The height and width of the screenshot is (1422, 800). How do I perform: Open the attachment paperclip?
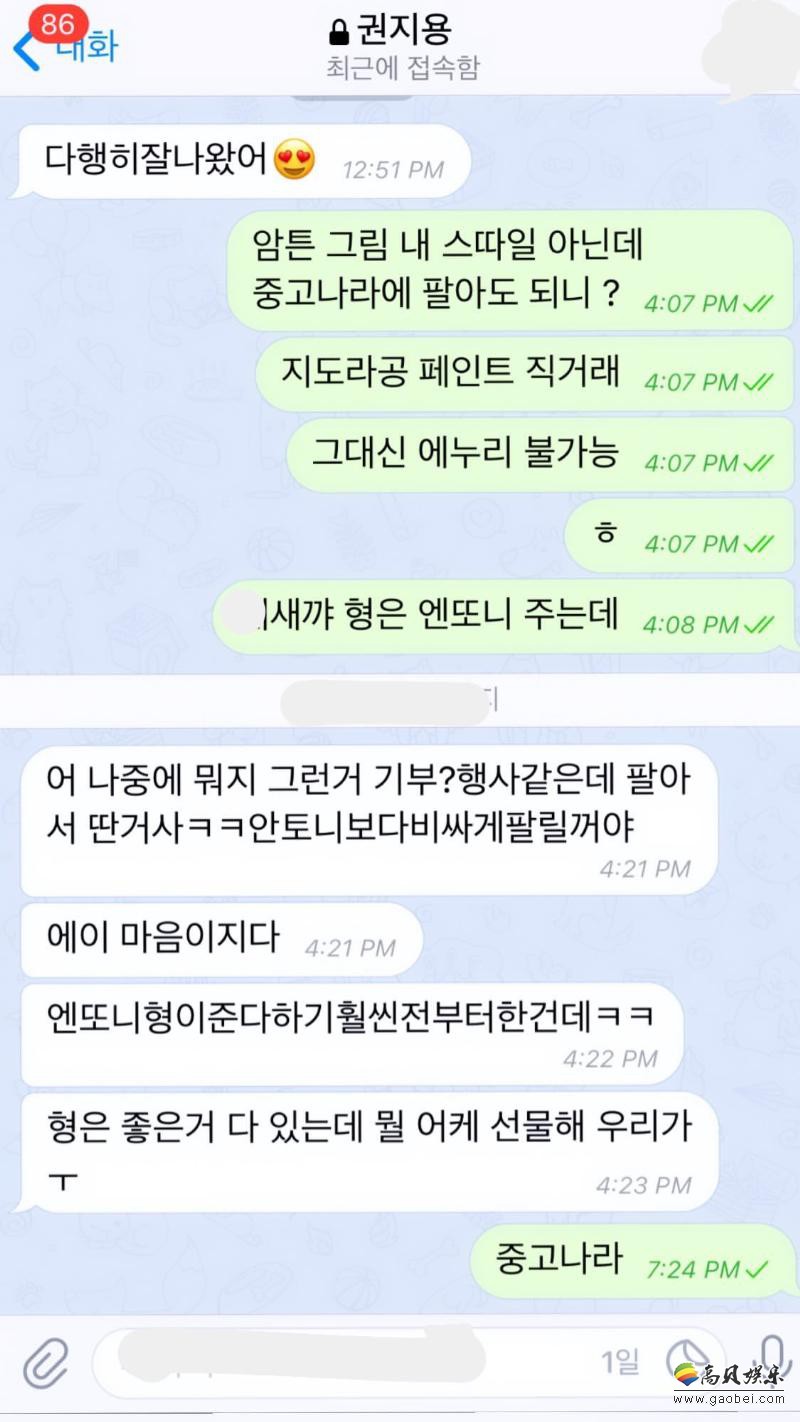pyautogui.click(x=45, y=1362)
